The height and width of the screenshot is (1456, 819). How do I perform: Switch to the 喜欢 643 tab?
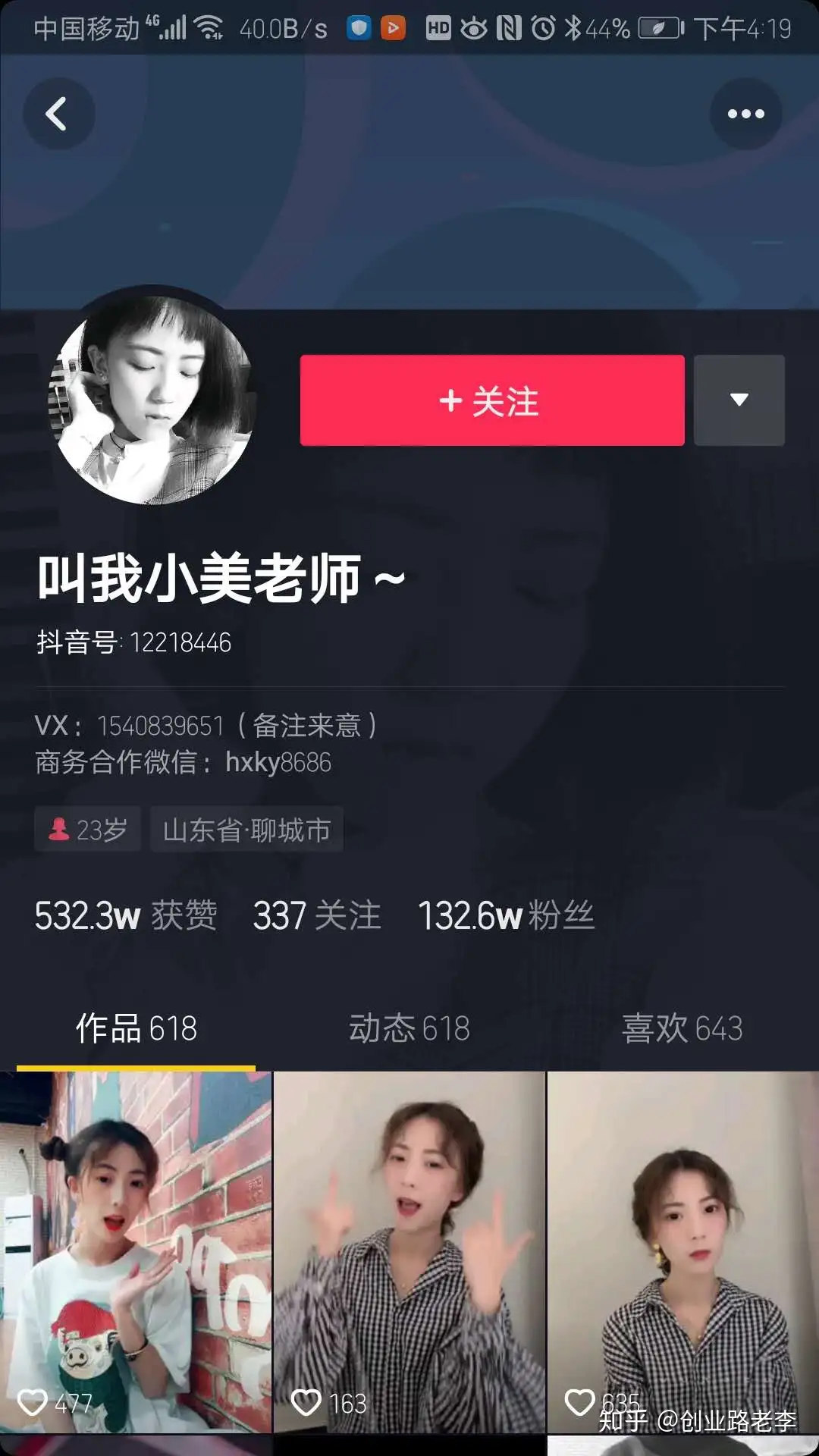682,1029
